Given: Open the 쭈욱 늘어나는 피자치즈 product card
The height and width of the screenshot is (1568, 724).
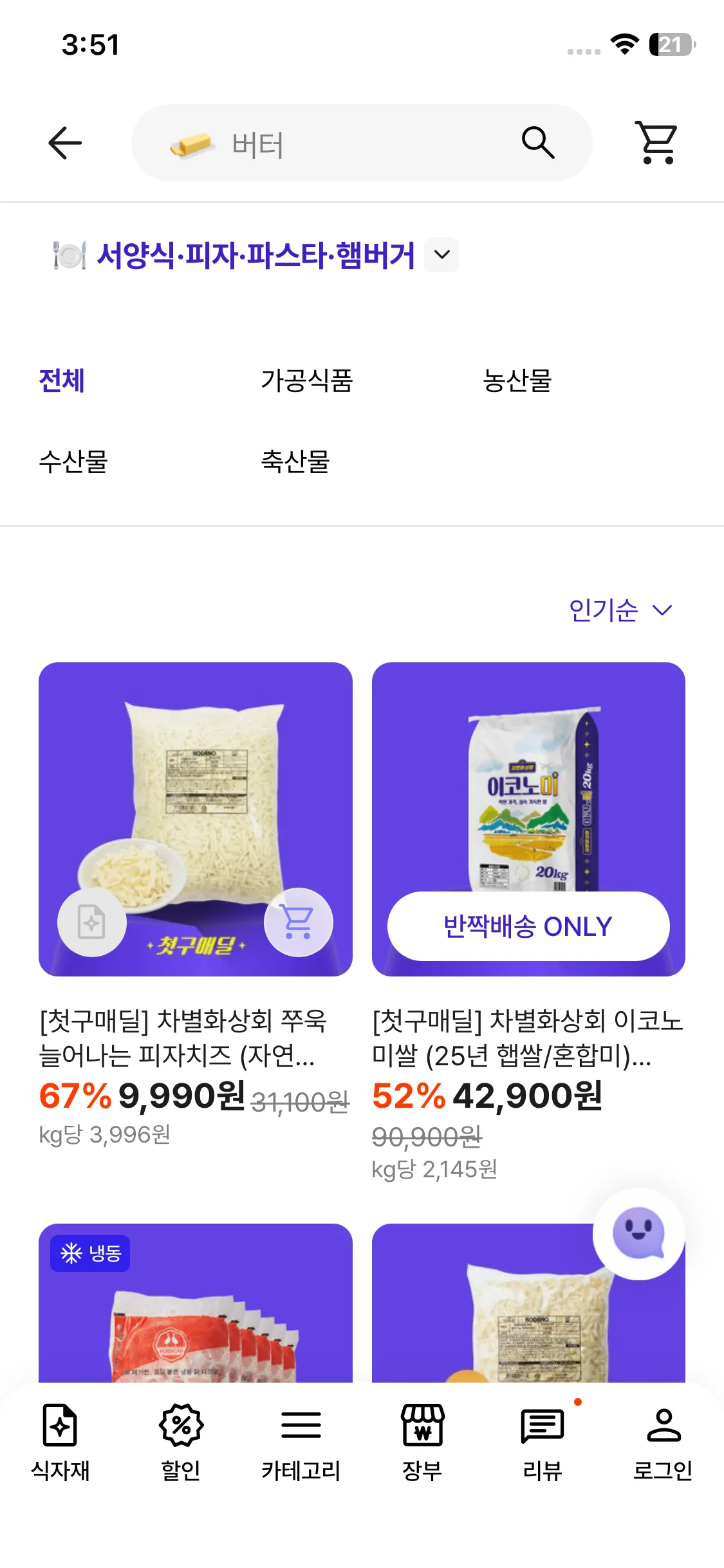Looking at the screenshot, I should pyautogui.click(x=195, y=1036).
